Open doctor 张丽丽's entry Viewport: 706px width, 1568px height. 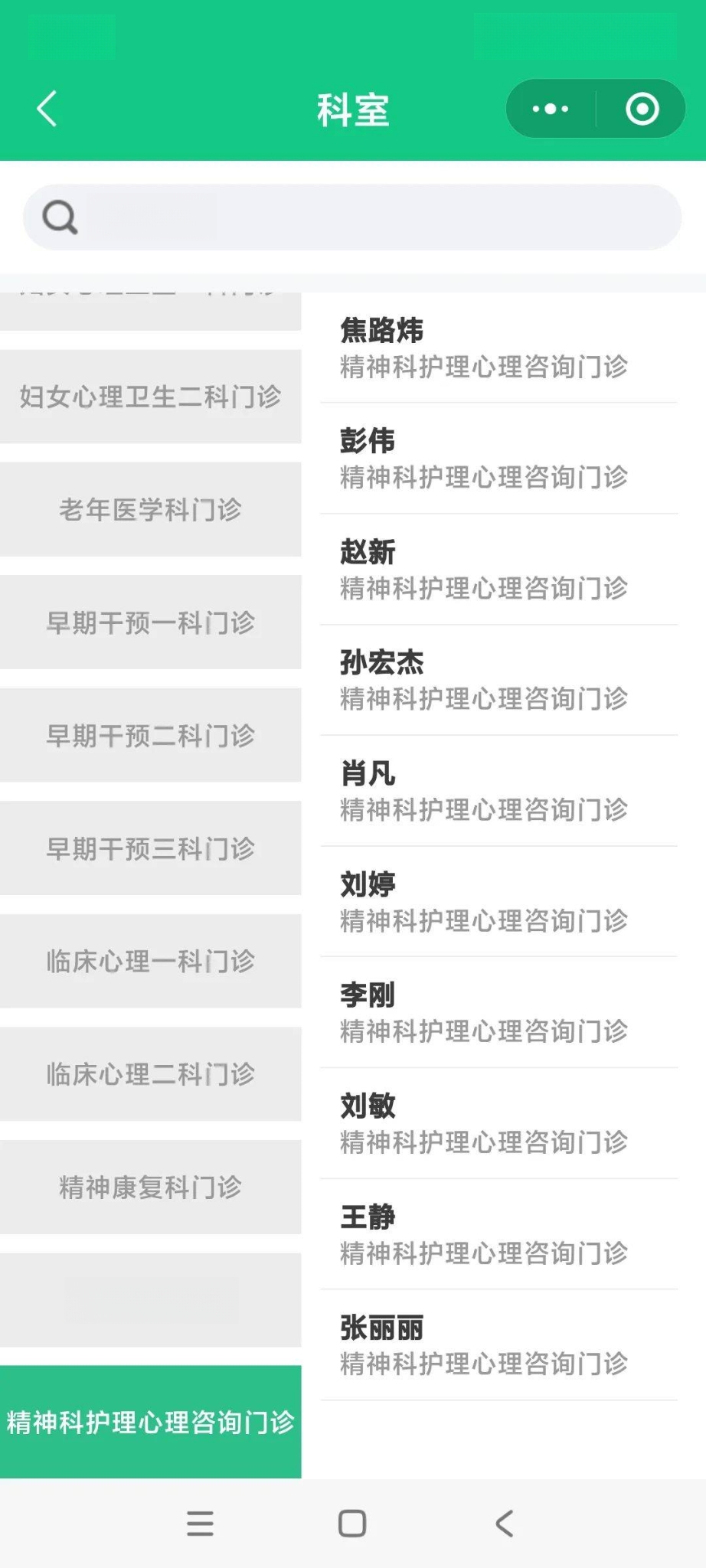click(x=499, y=1345)
